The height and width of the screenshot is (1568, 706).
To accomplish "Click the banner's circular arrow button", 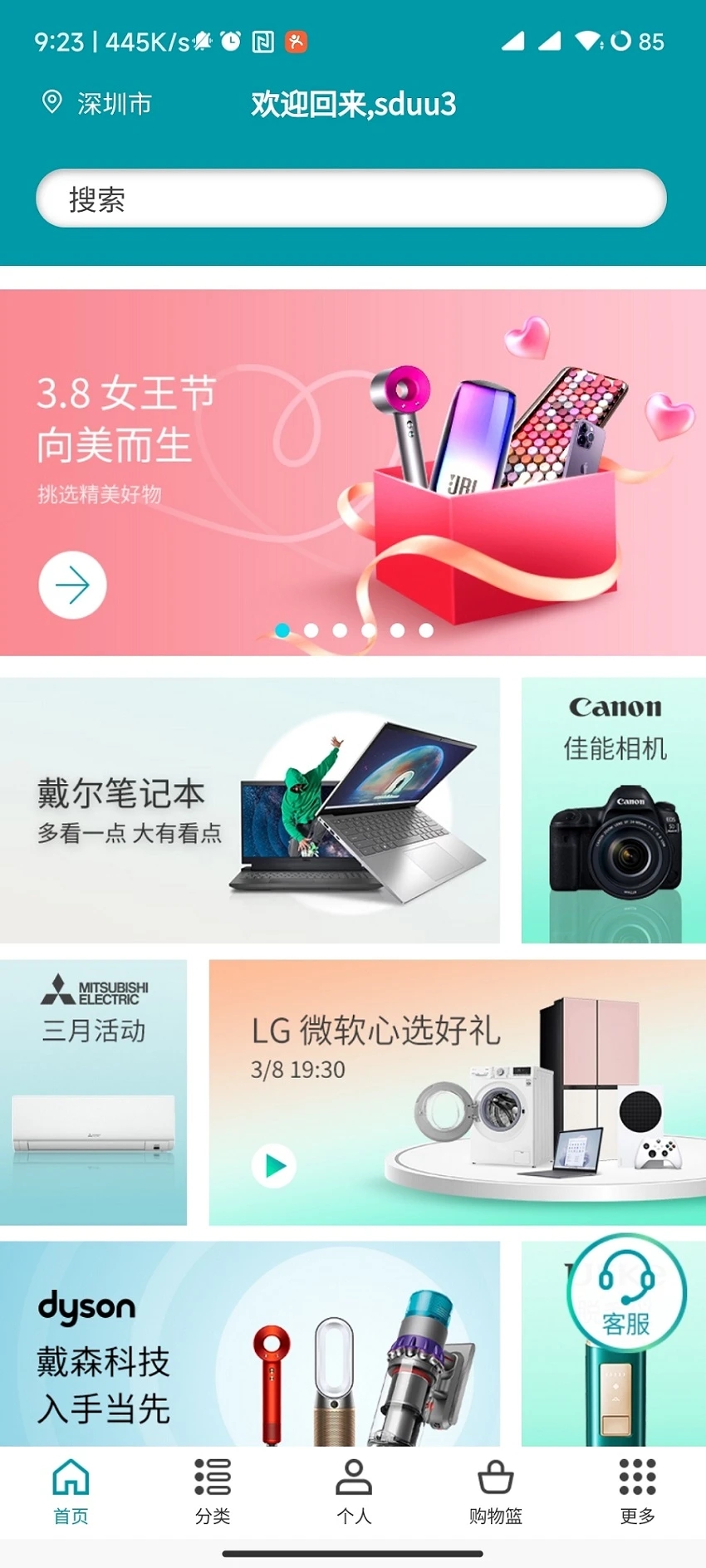I will pos(72,584).
